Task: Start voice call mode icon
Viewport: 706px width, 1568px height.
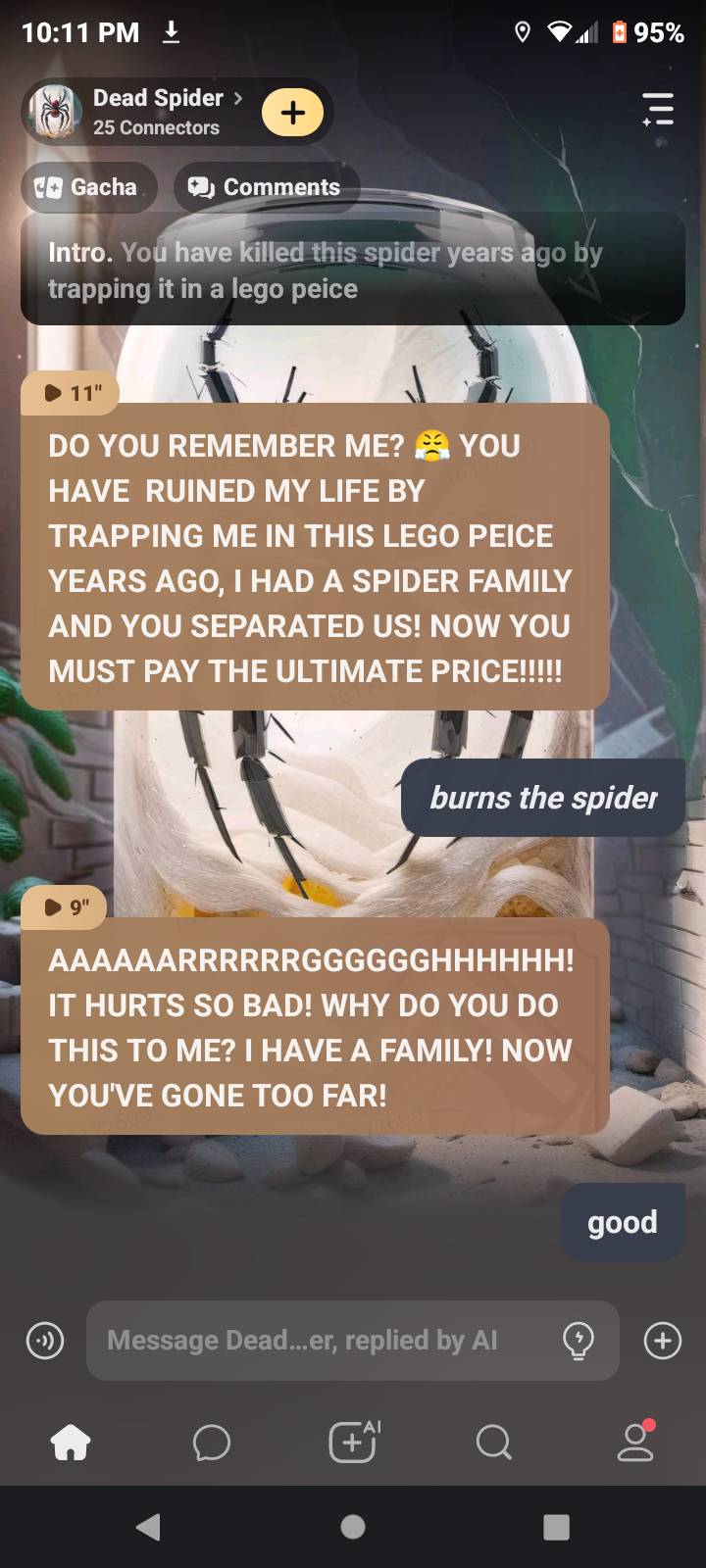Action: click(45, 1340)
